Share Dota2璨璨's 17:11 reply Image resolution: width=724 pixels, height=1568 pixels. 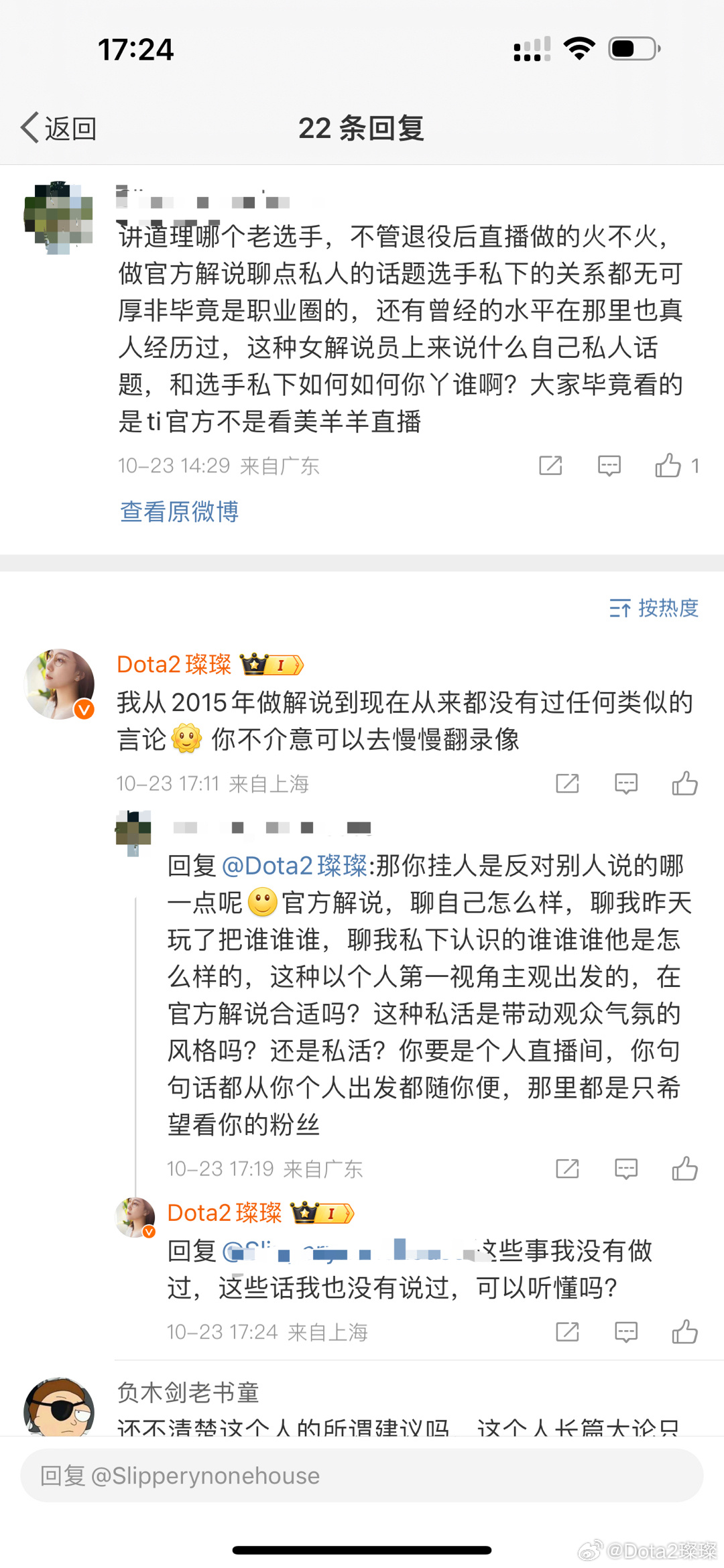[567, 783]
